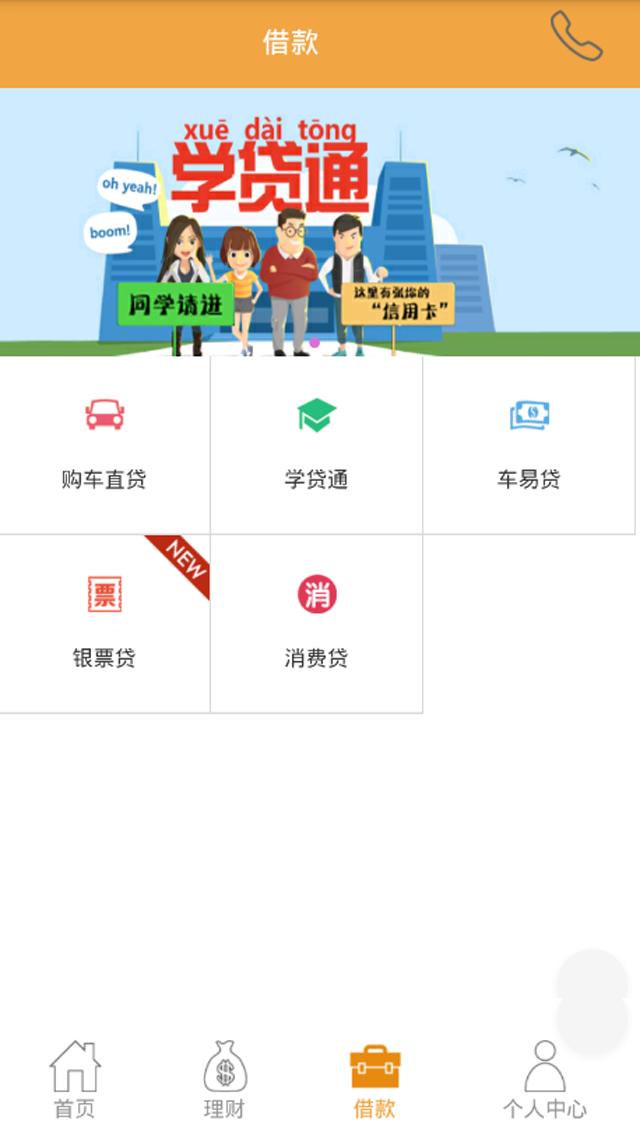Tap the phone call icon
This screenshot has height=1136, width=640.
[576, 38]
